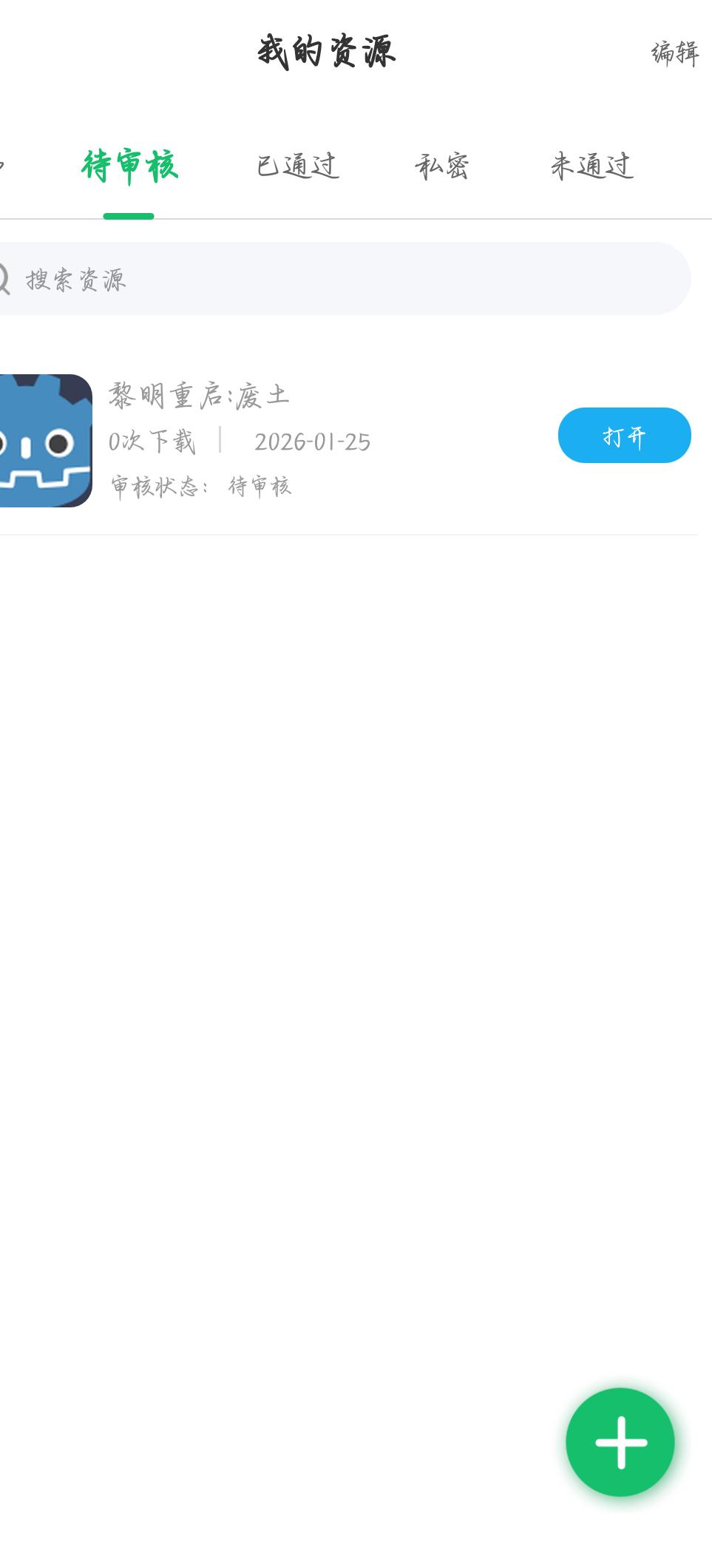Switch to the 已通过 tab
712x1568 pixels.
pyautogui.click(x=297, y=166)
